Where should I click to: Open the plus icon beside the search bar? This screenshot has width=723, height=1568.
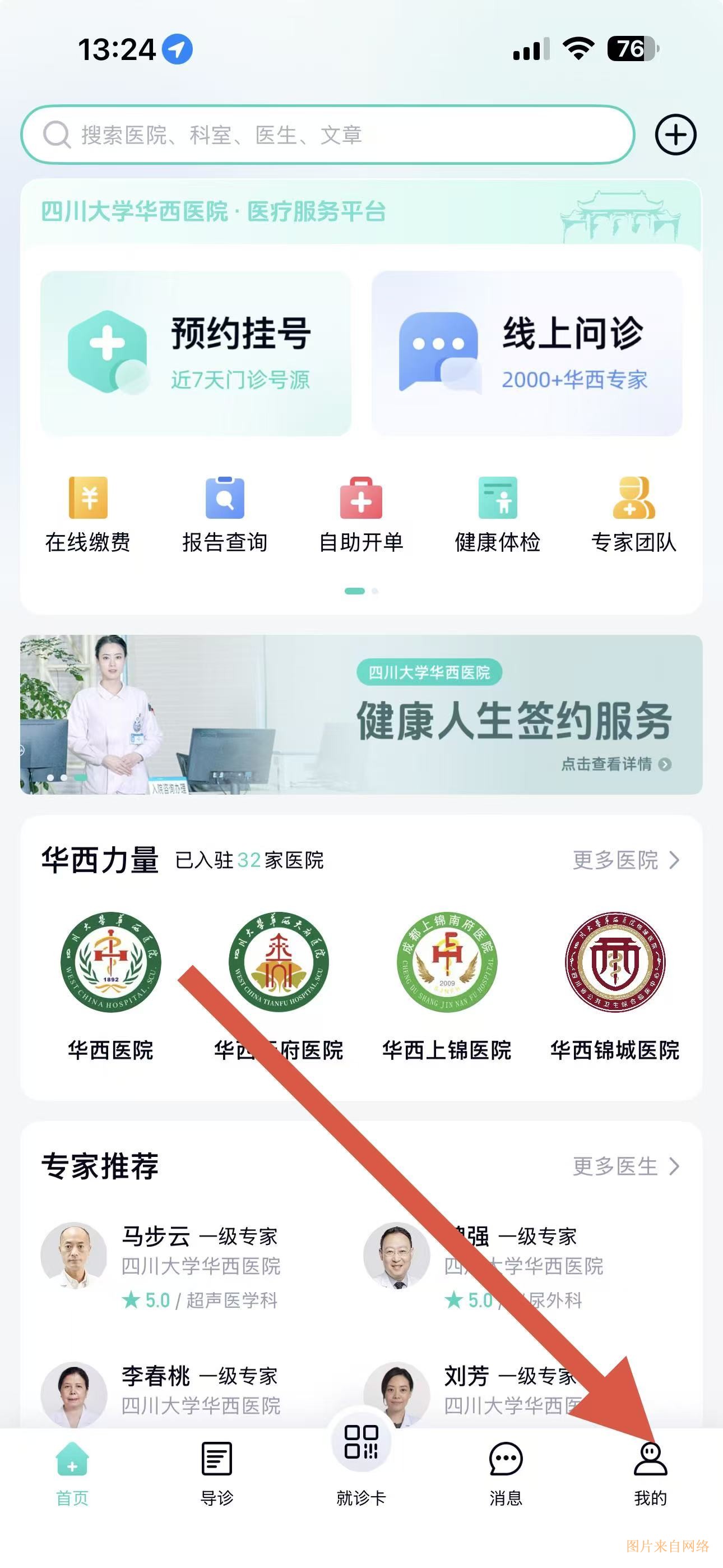[675, 135]
